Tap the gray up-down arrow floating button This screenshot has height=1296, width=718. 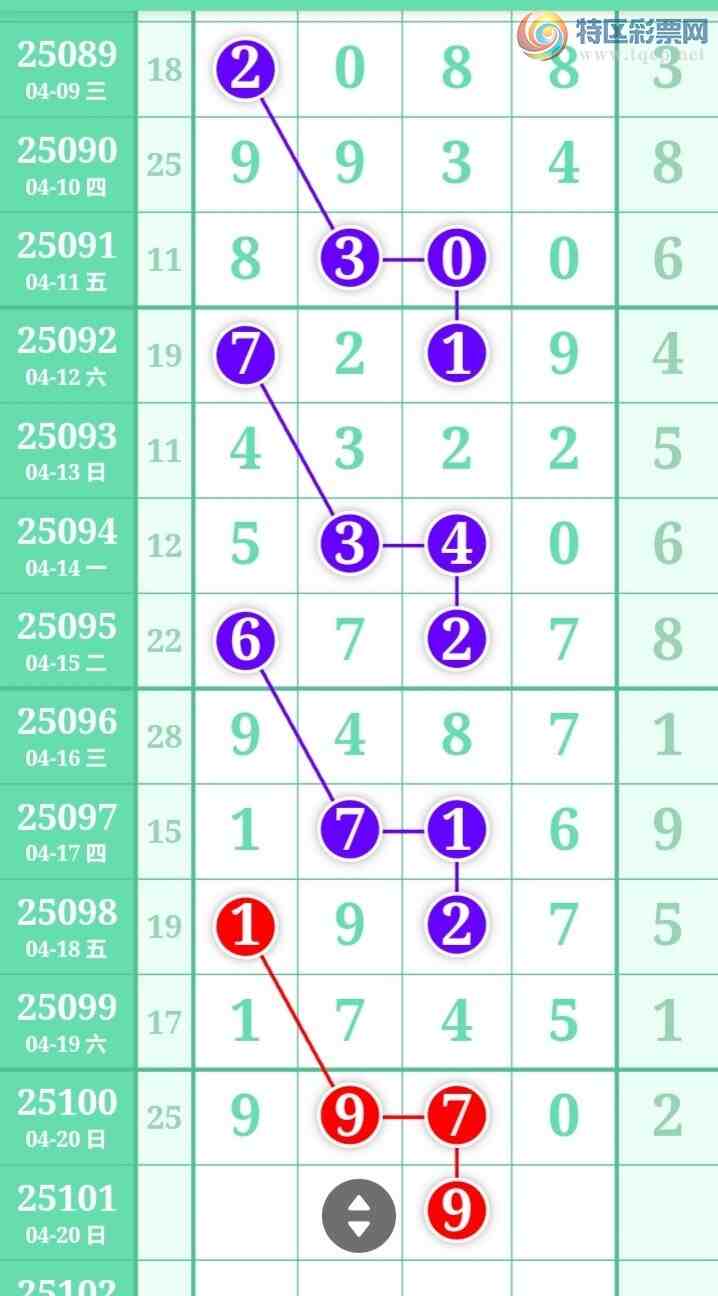pyautogui.click(x=358, y=1216)
